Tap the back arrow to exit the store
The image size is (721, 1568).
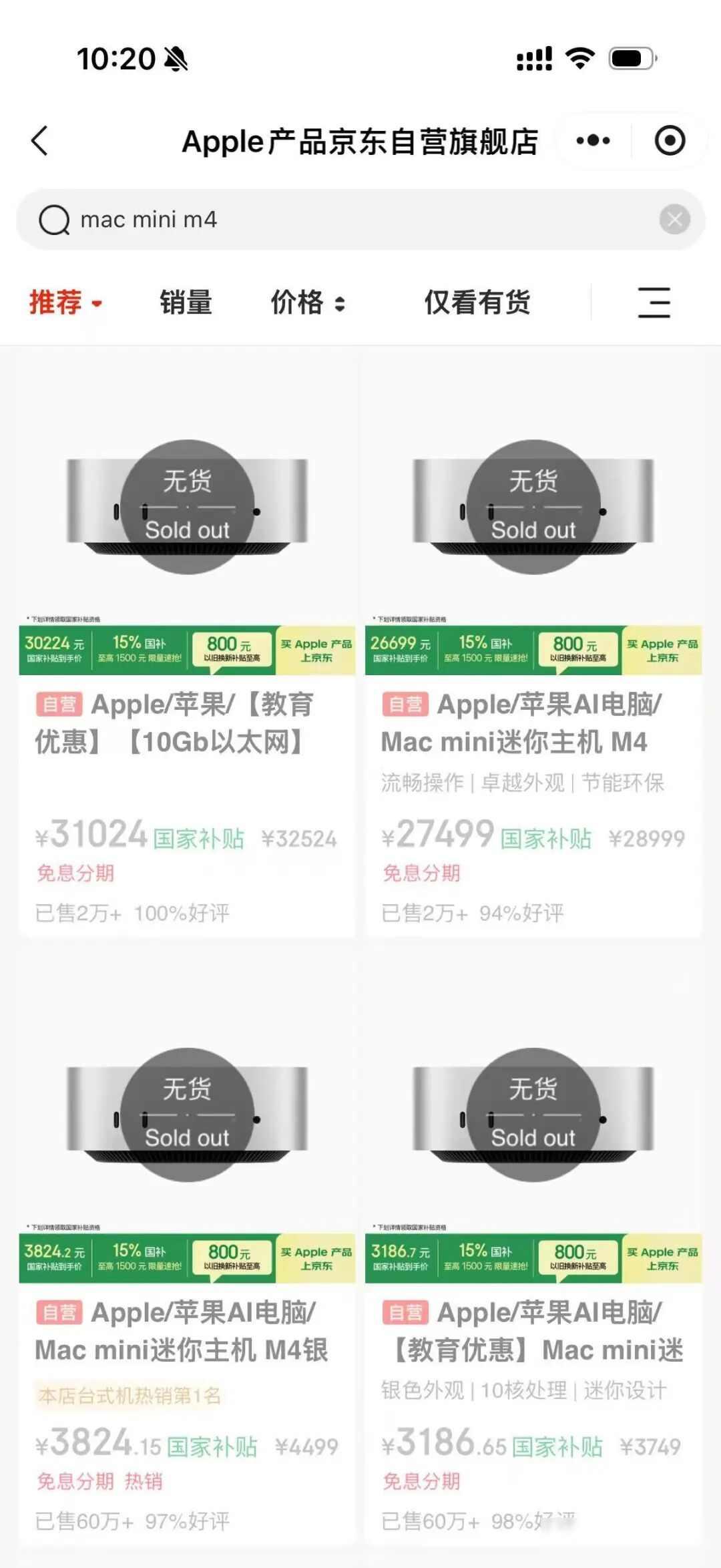pos(41,141)
